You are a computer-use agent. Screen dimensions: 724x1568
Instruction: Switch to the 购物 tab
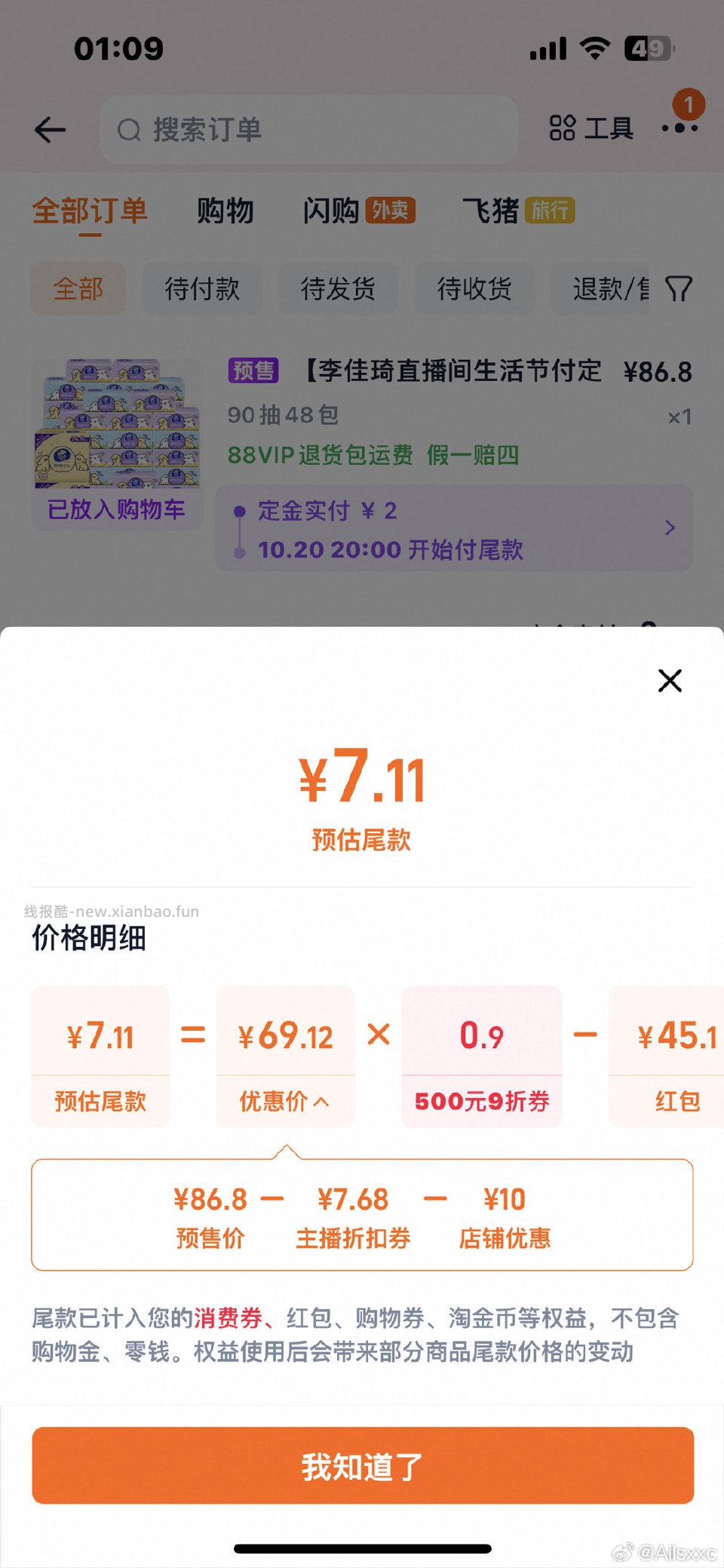click(225, 211)
